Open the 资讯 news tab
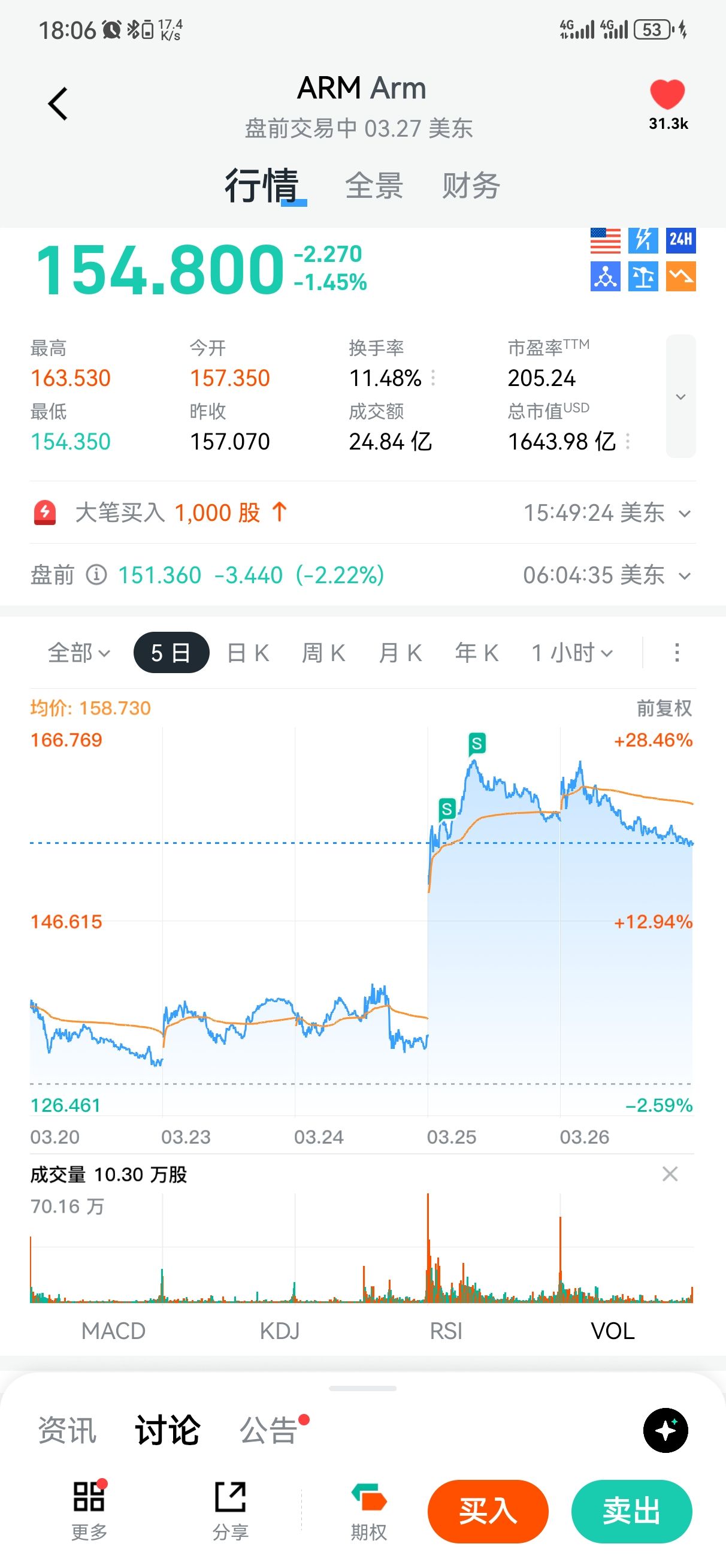The image size is (726, 1568). (x=67, y=1430)
